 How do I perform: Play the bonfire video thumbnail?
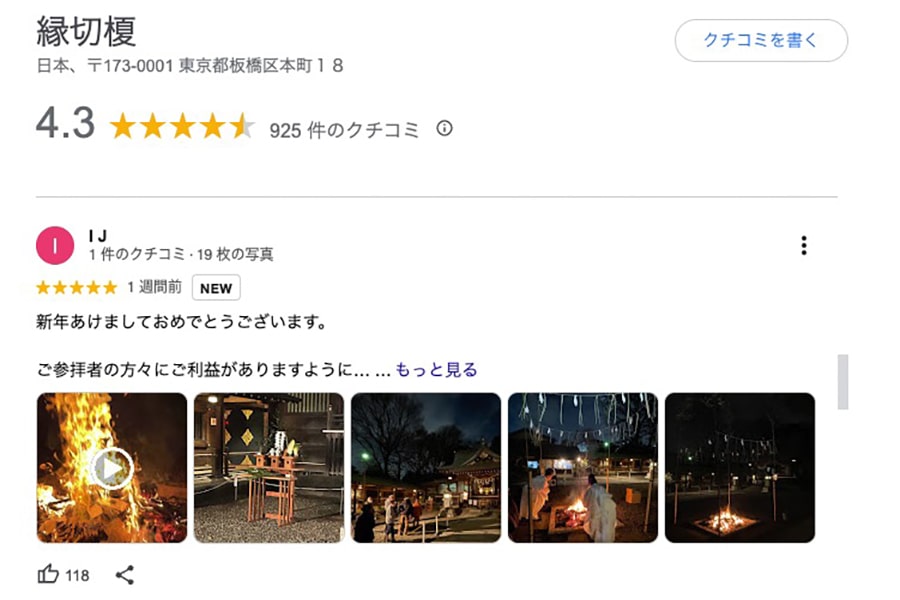click(112, 467)
